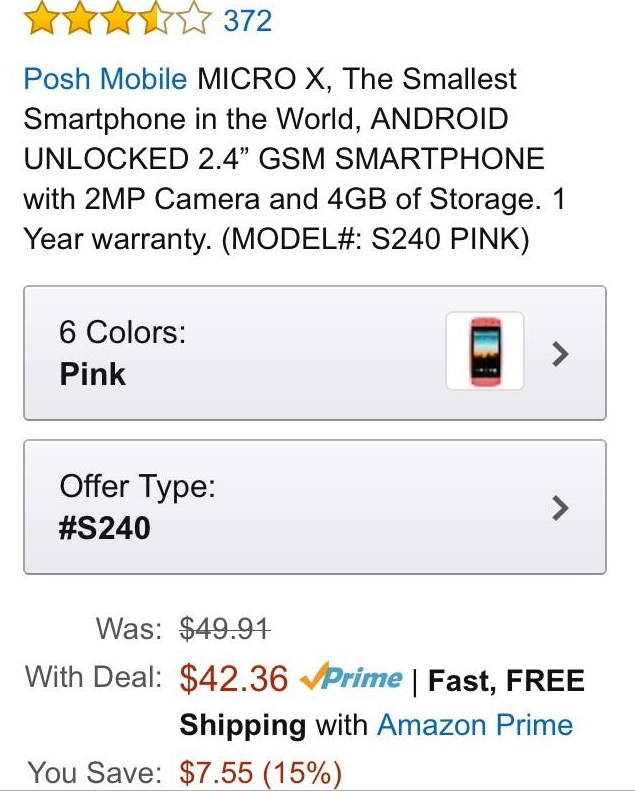
Task: Open the Posh Mobile brand link
Action: pos(105,78)
